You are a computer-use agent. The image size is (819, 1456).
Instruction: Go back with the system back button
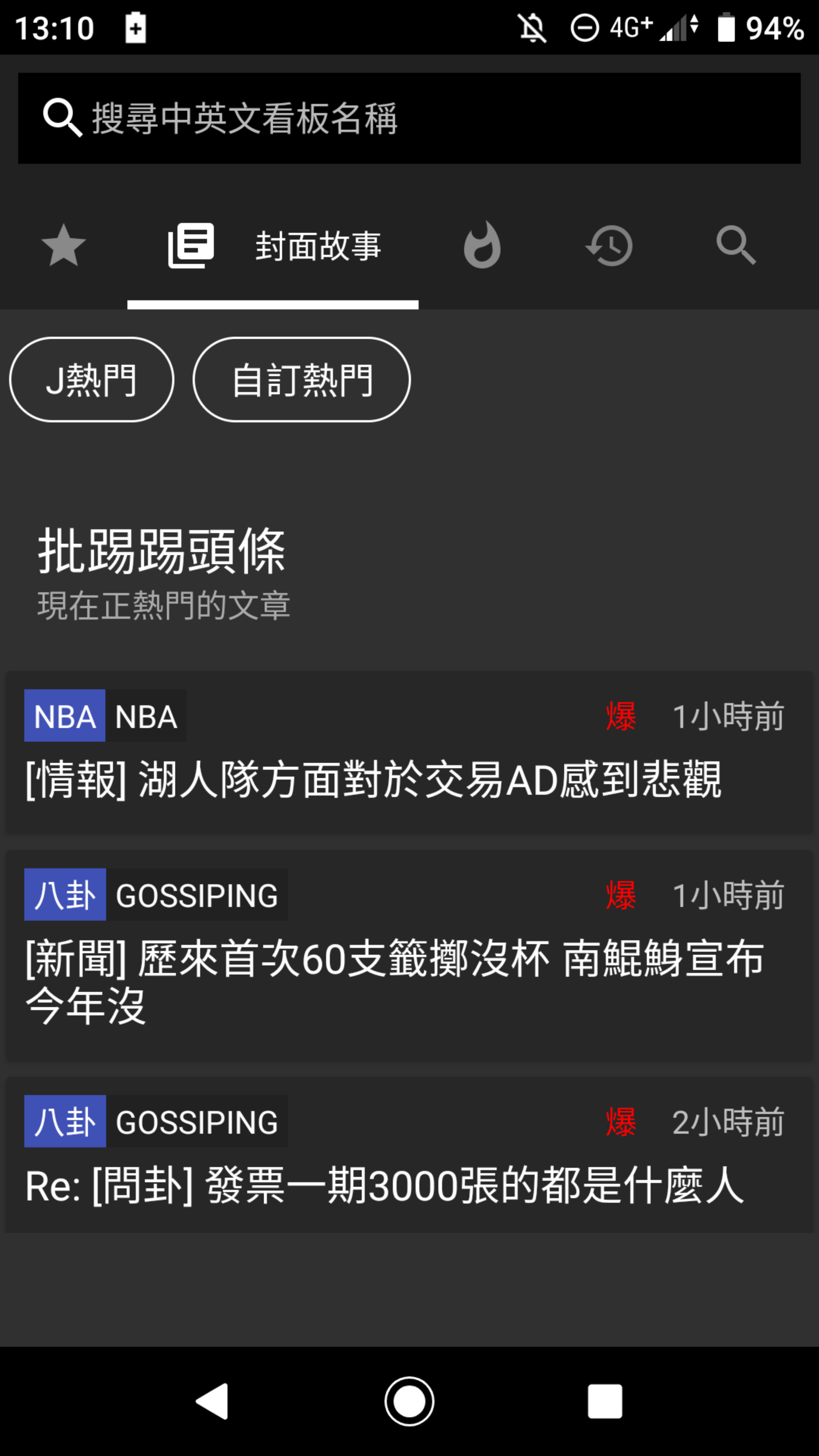tap(212, 1401)
